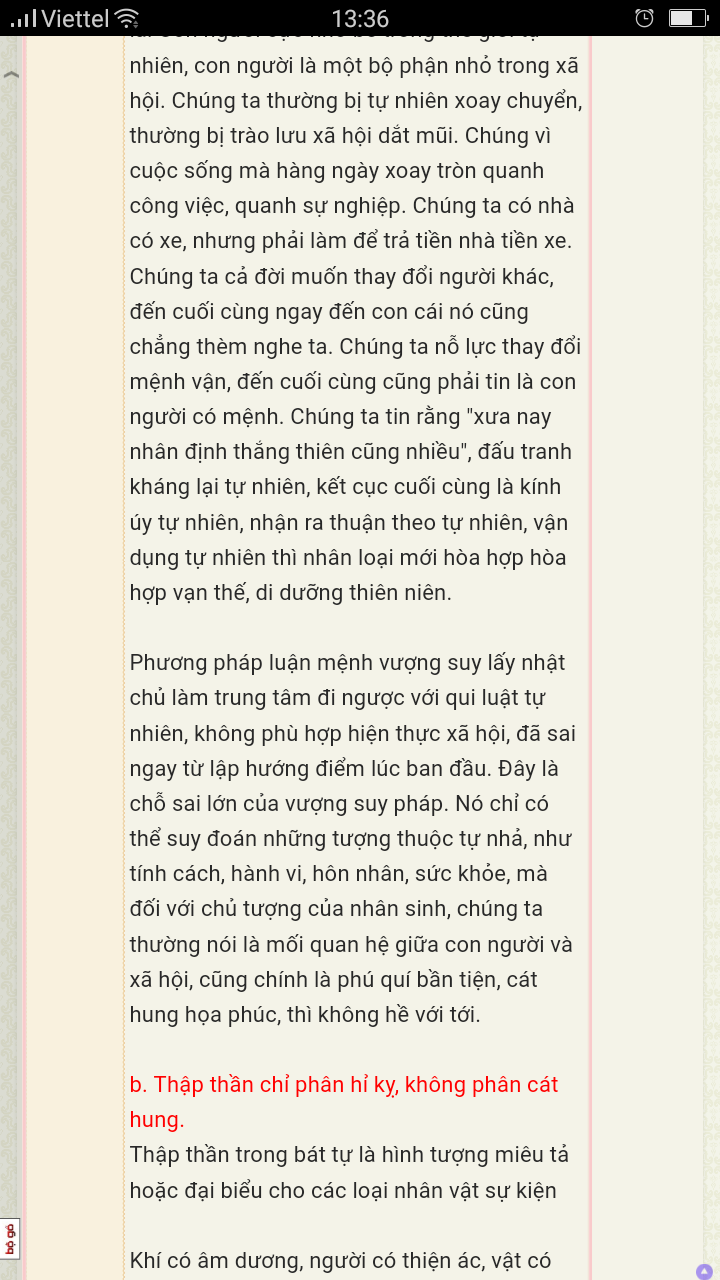Tap the purple scroll-to-top arrow button

coord(704,1271)
